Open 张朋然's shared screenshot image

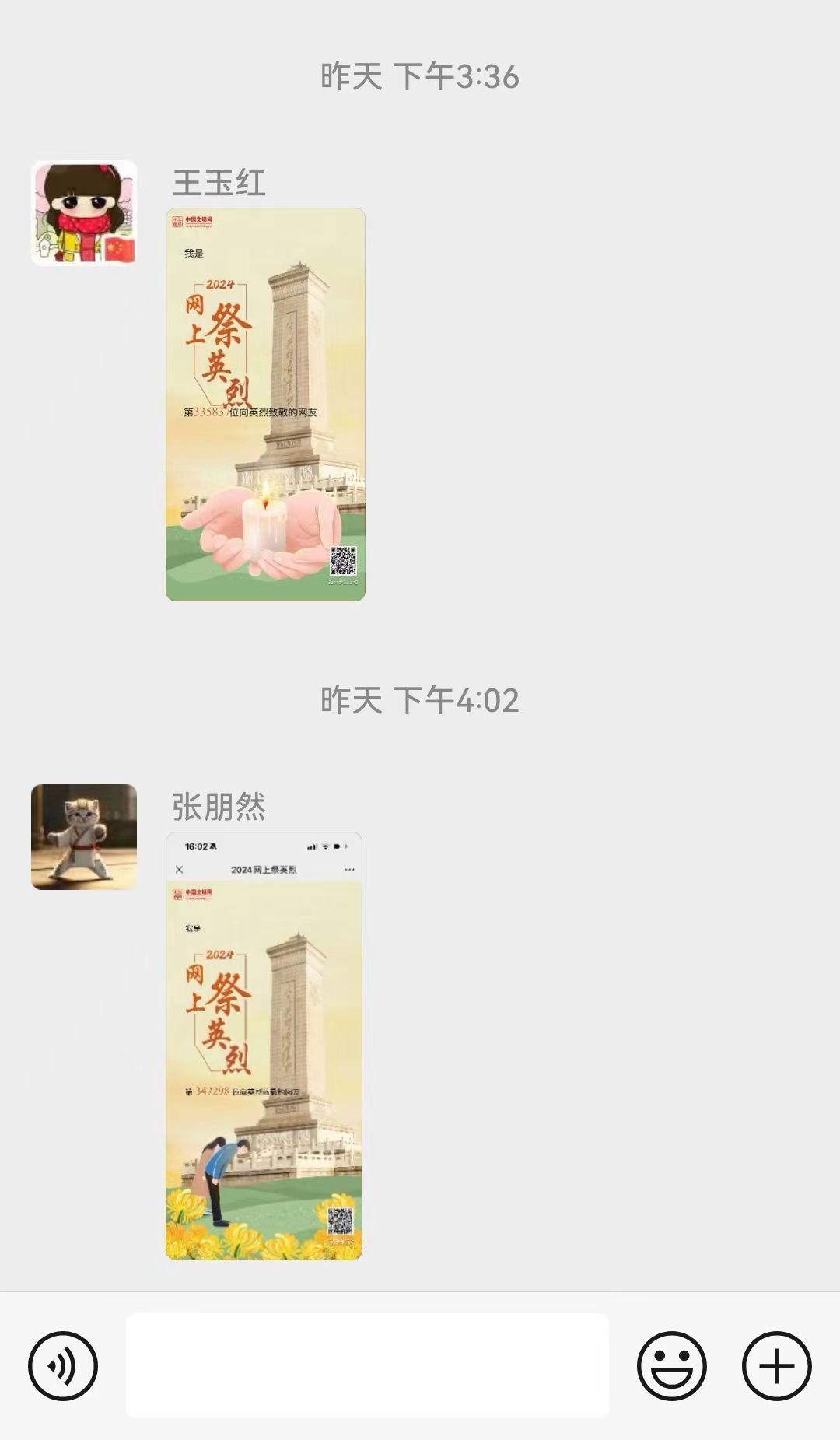pos(264,1046)
